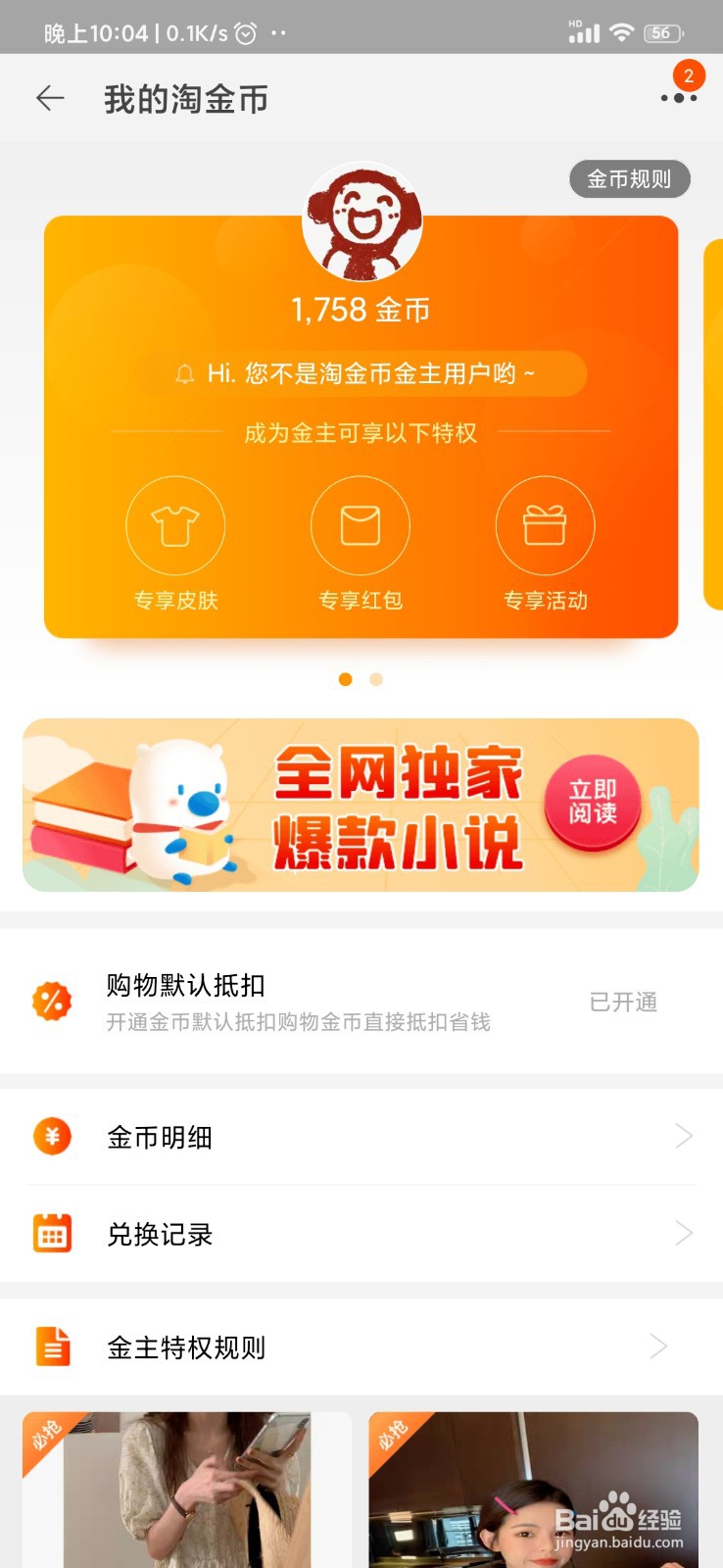
Task: Open the three-dot overflow menu with badge 2
Action: [x=675, y=99]
